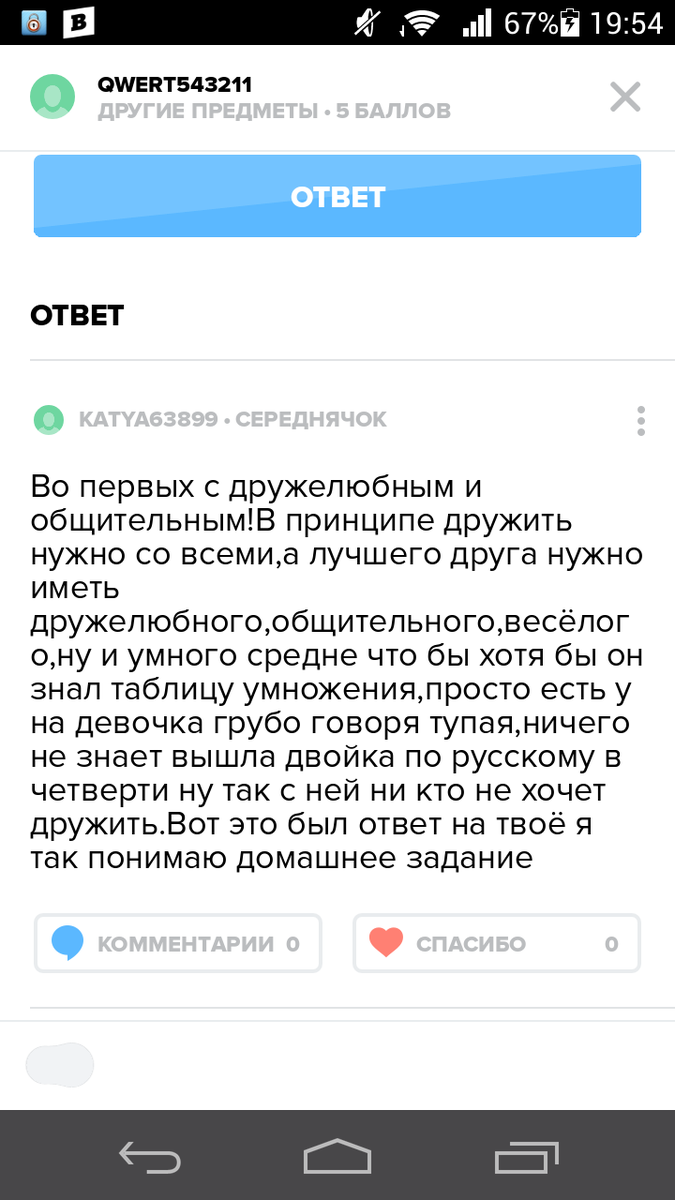675x1200 pixels.
Task: Open КОММЕНТАРИИ under the answer
Action: pyautogui.click(x=178, y=943)
